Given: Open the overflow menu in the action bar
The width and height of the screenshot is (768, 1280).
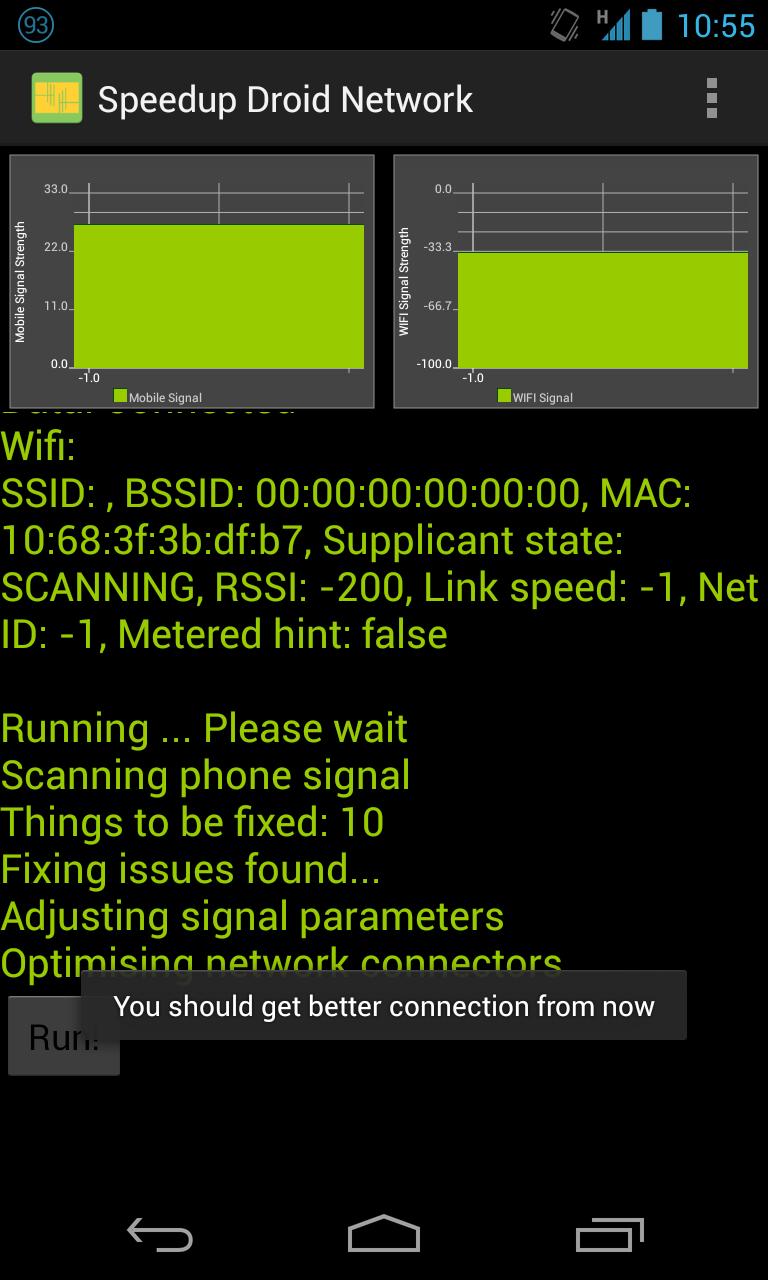Looking at the screenshot, I should (712, 97).
